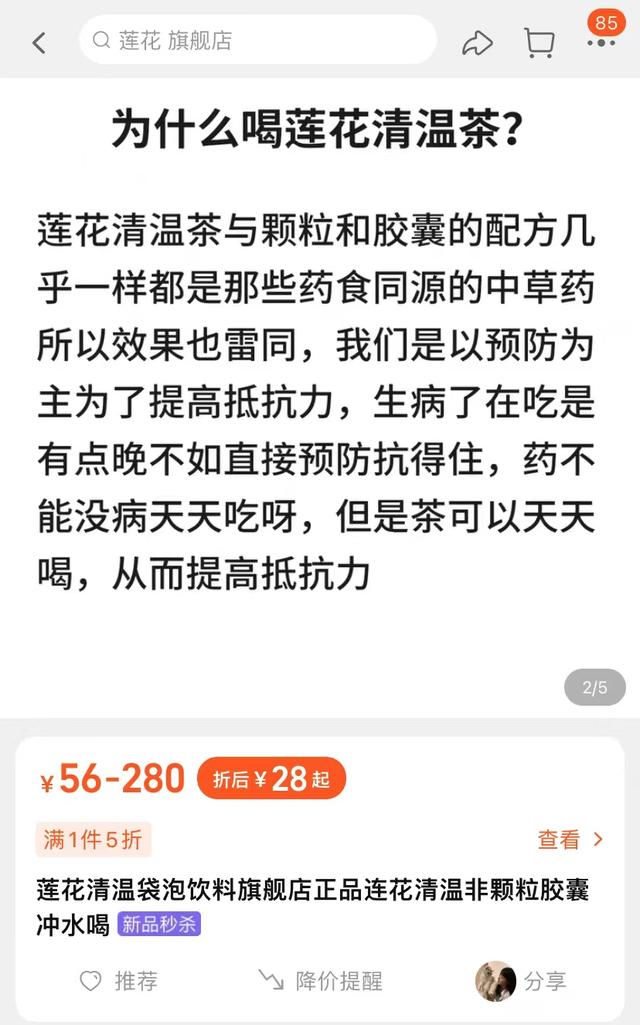
Task: Tap 查看 to view discount details
Action: pos(569,839)
